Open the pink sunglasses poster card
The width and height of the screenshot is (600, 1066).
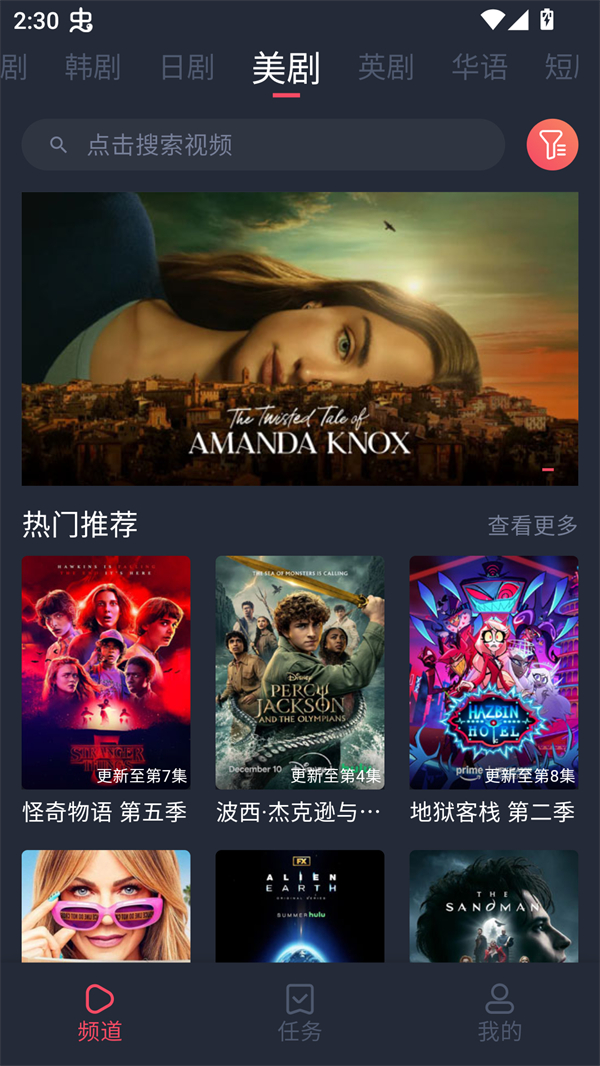click(x=106, y=905)
